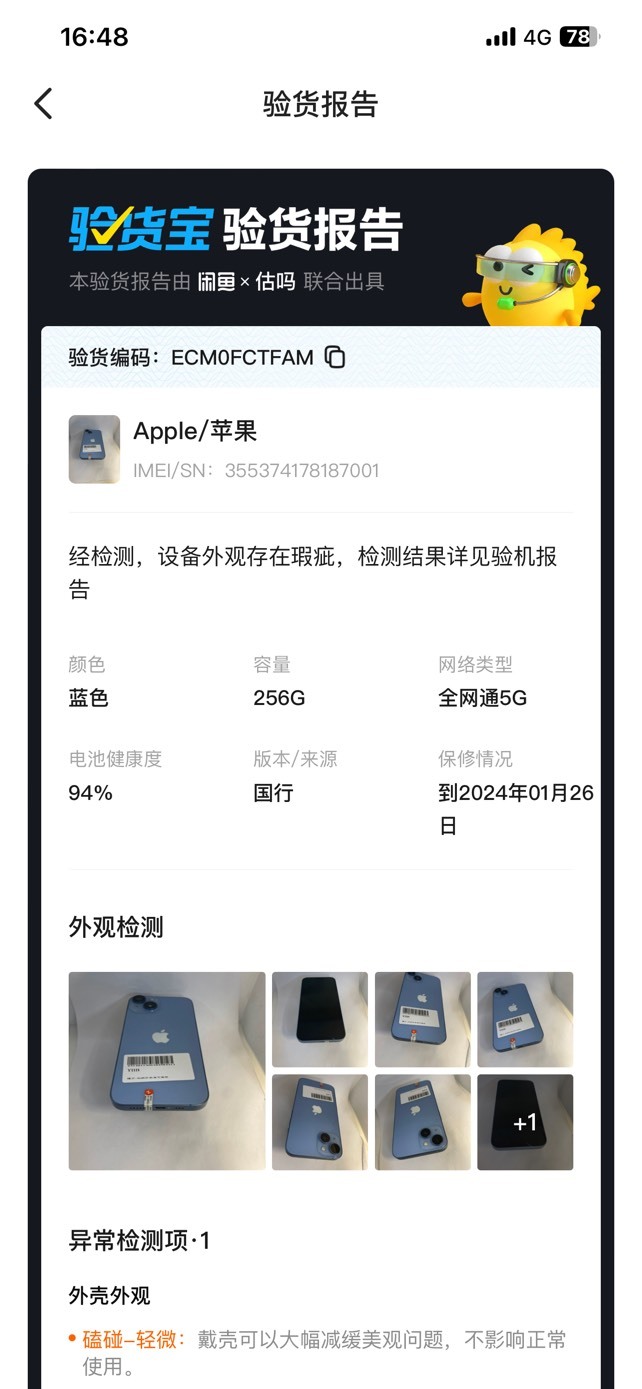The width and height of the screenshot is (642, 1389).
Task: Go back from the 验货报告 page
Action: pos(43,104)
